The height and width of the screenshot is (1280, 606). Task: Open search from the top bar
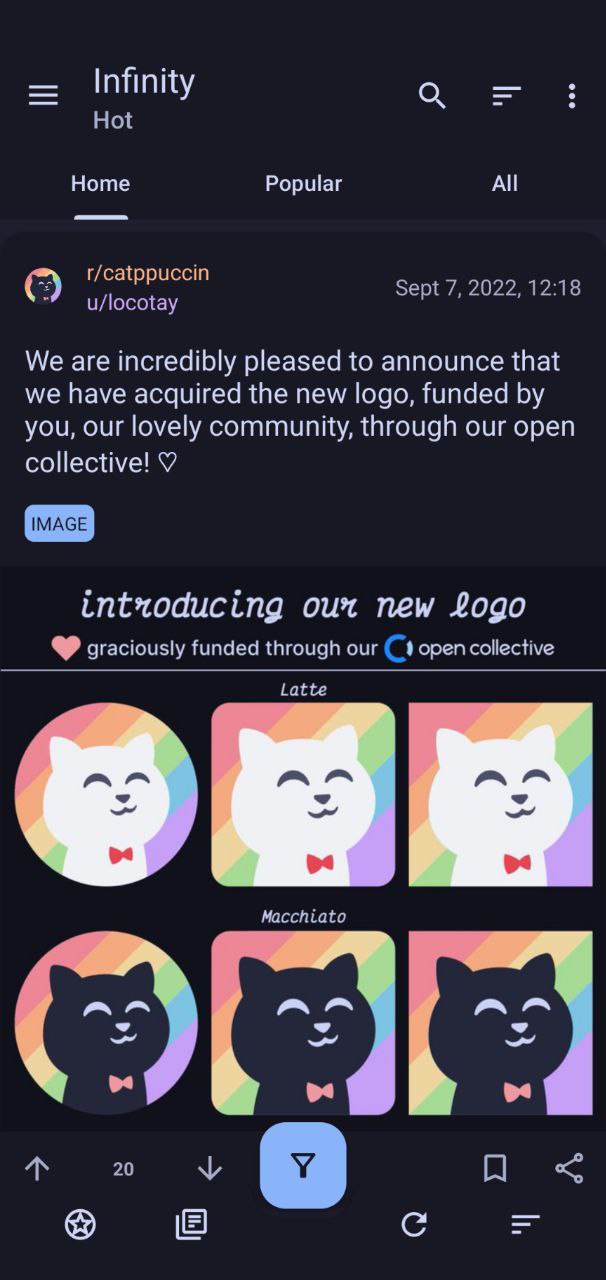coord(432,96)
